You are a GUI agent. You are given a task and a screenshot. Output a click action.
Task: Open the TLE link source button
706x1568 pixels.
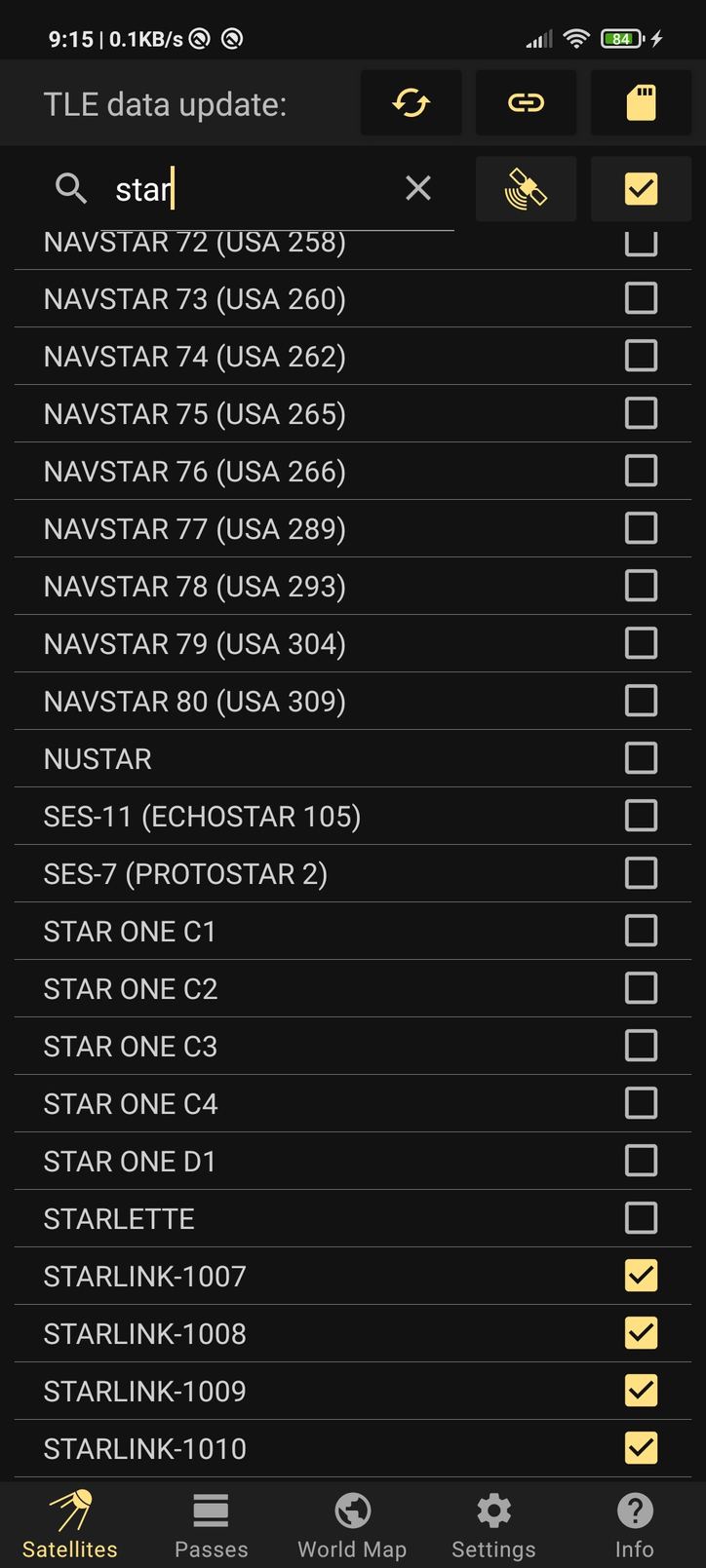[x=526, y=102]
